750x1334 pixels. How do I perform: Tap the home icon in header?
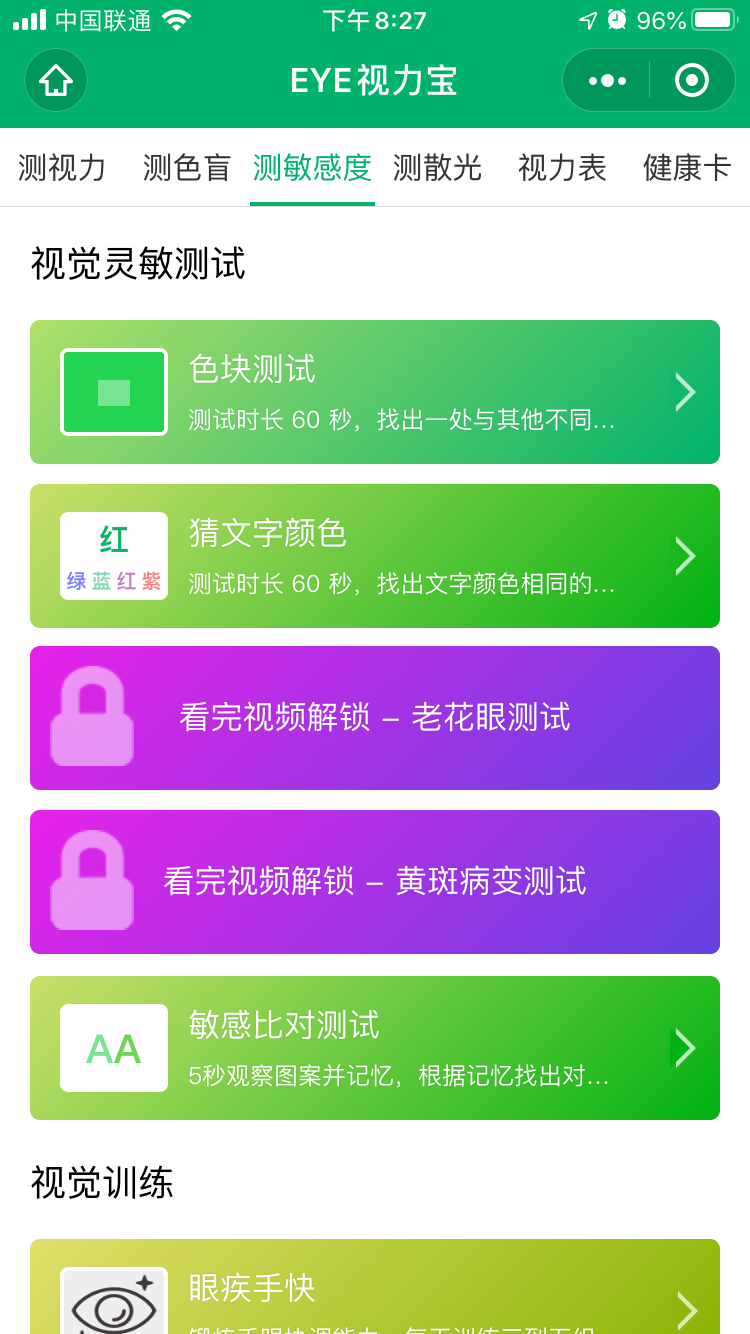[x=56, y=80]
